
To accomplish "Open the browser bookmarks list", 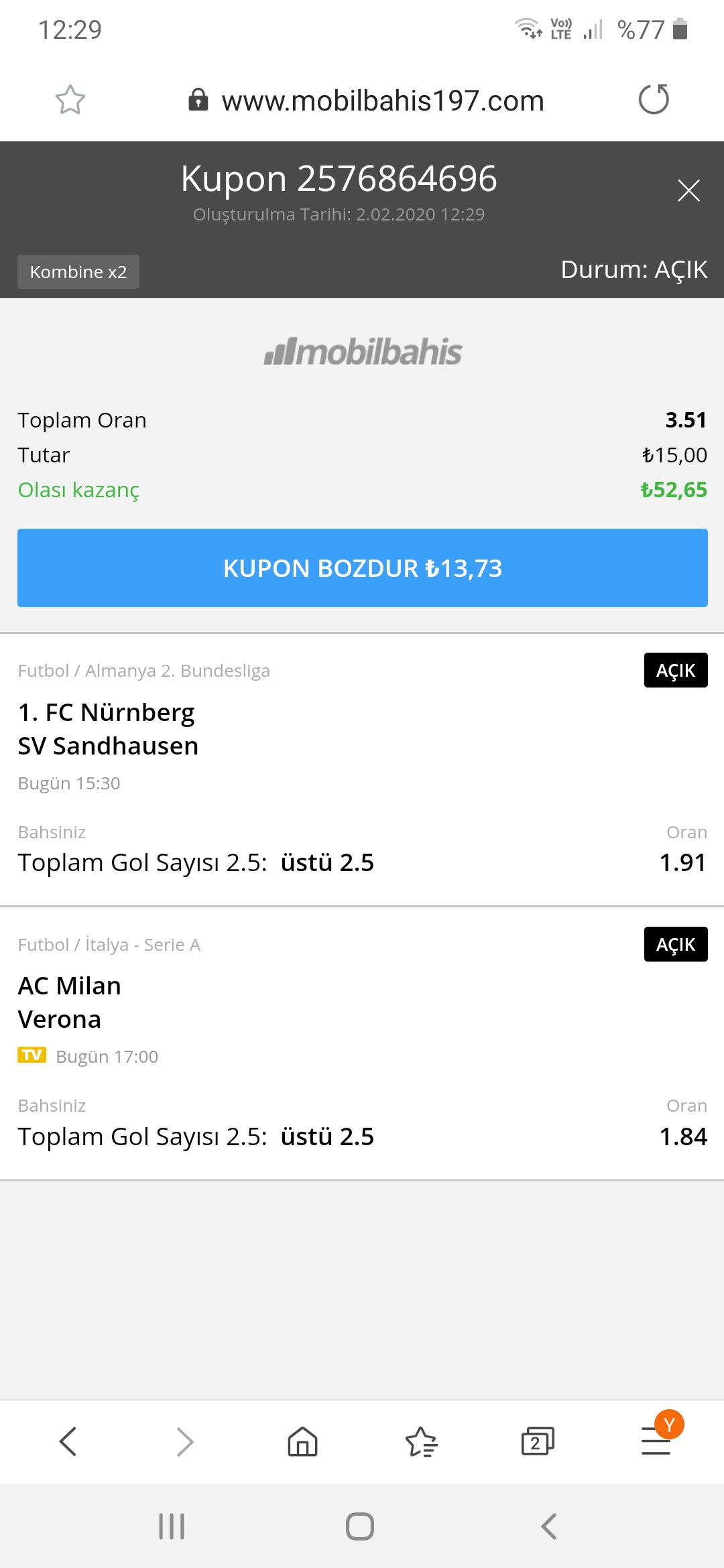I will [421, 1441].
